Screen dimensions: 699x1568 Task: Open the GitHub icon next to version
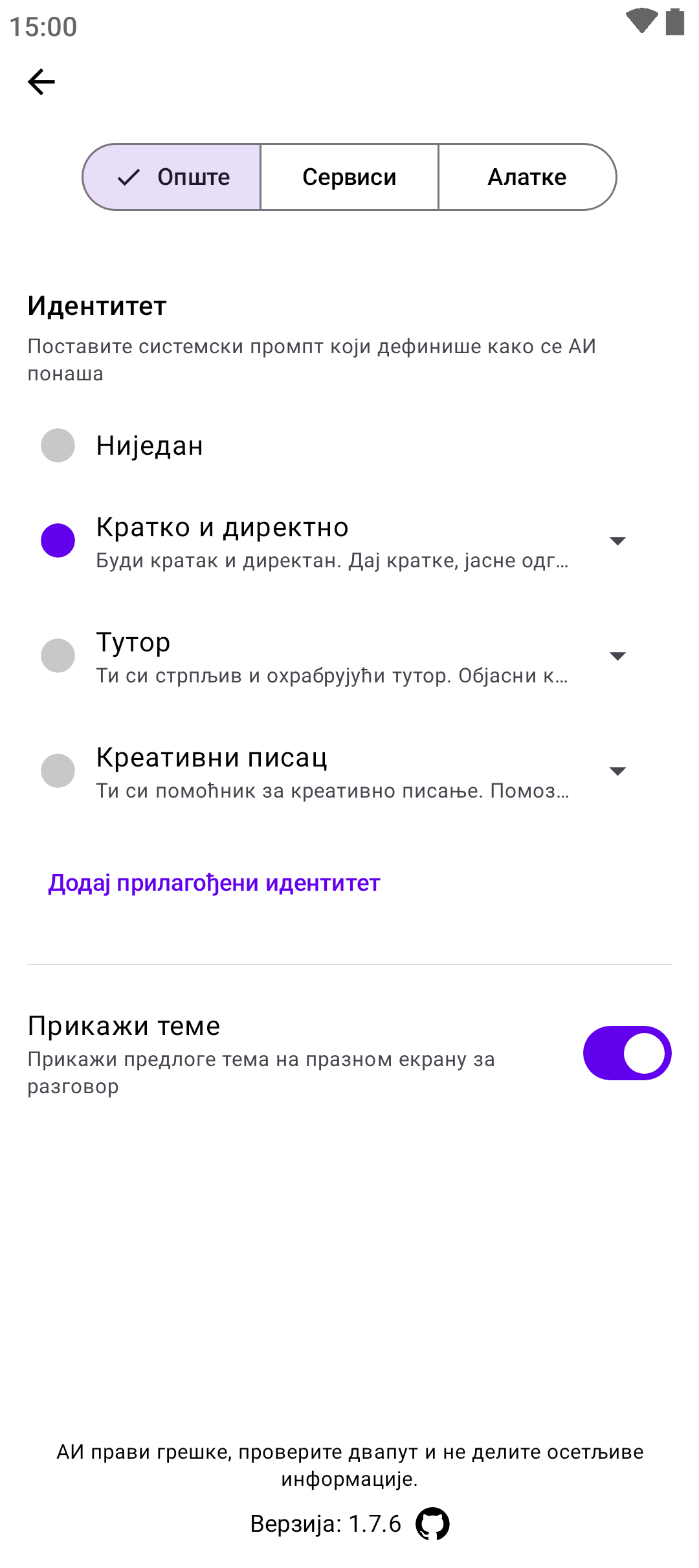point(432,1524)
